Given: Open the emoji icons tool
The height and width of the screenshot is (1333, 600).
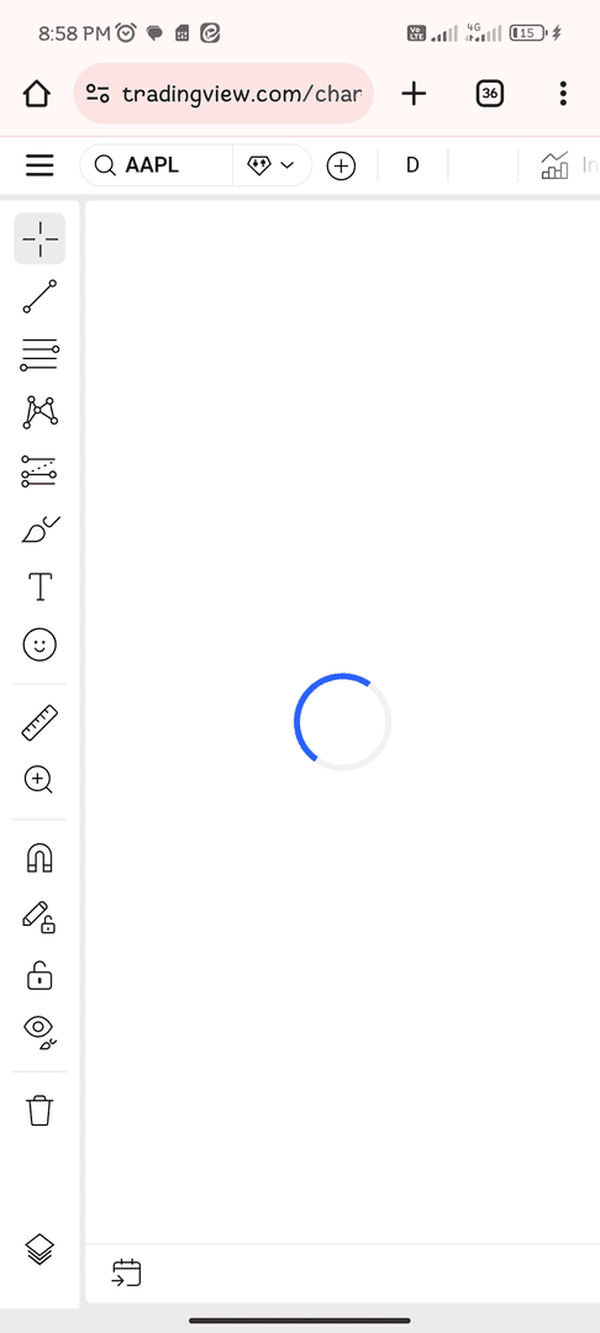Looking at the screenshot, I should click(x=40, y=645).
